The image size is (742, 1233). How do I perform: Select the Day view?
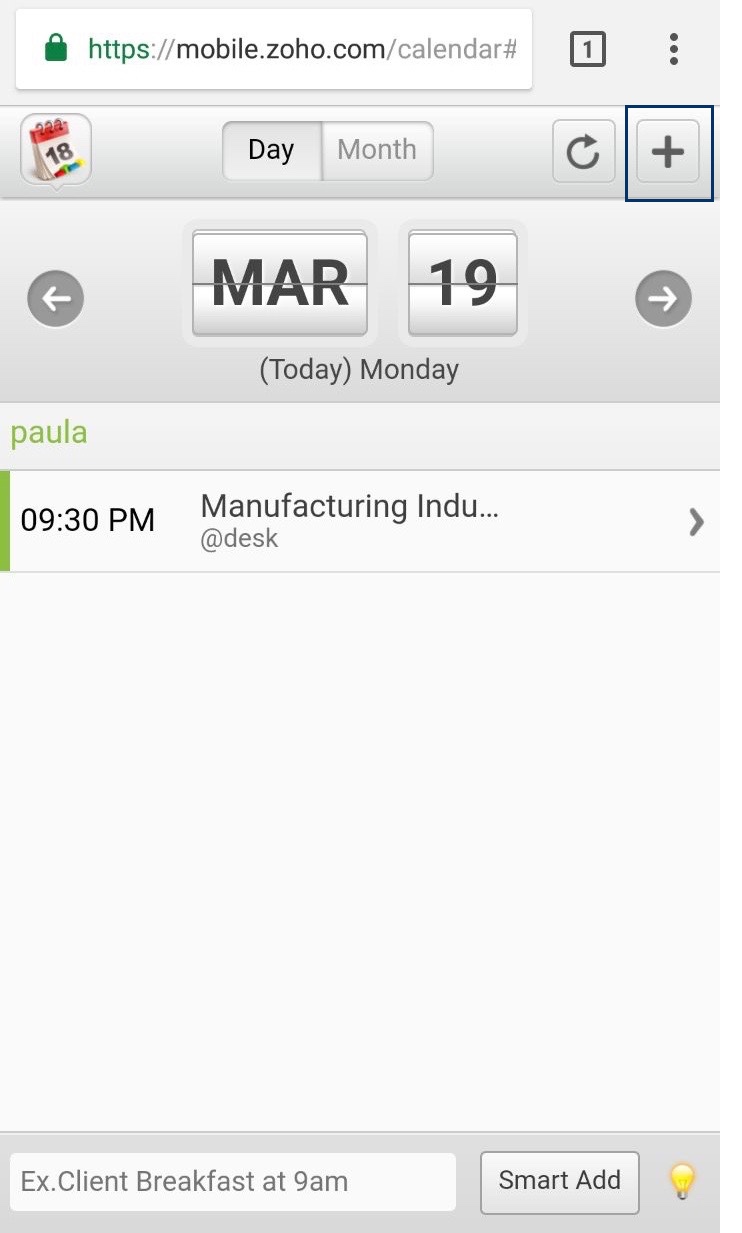pyautogui.click(x=271, y=150)
